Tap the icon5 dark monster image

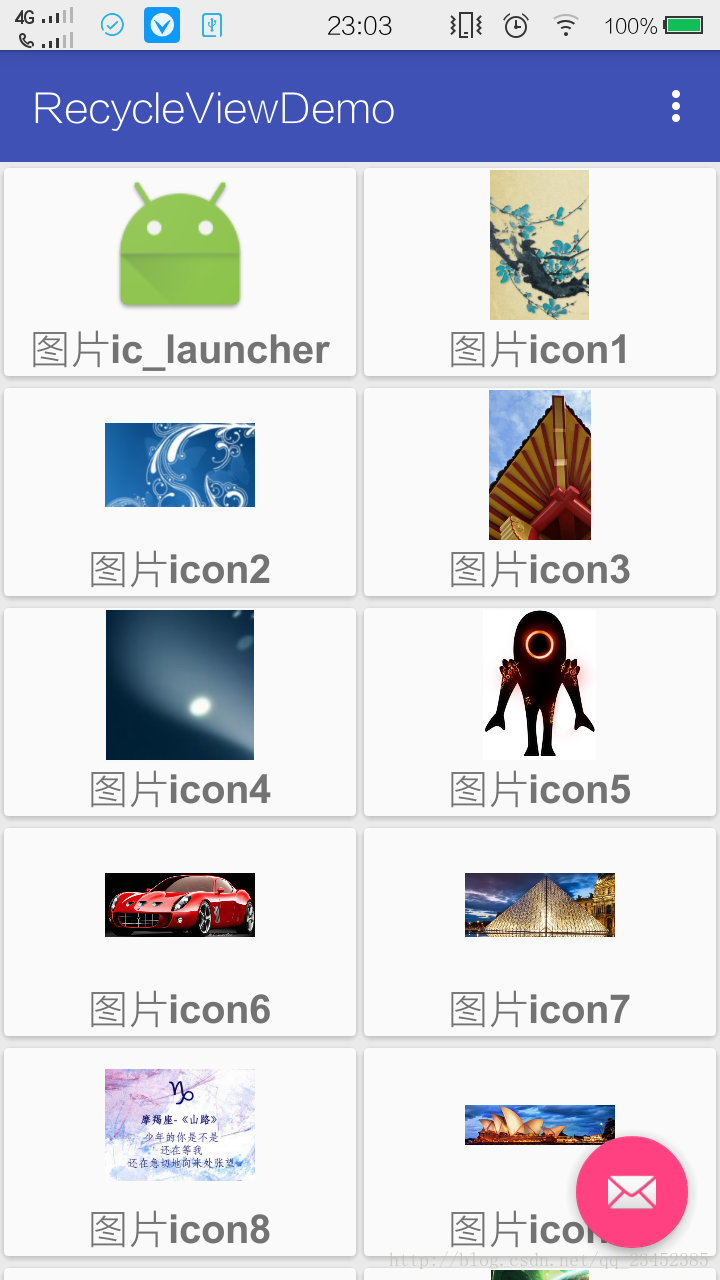click(539, 684)
